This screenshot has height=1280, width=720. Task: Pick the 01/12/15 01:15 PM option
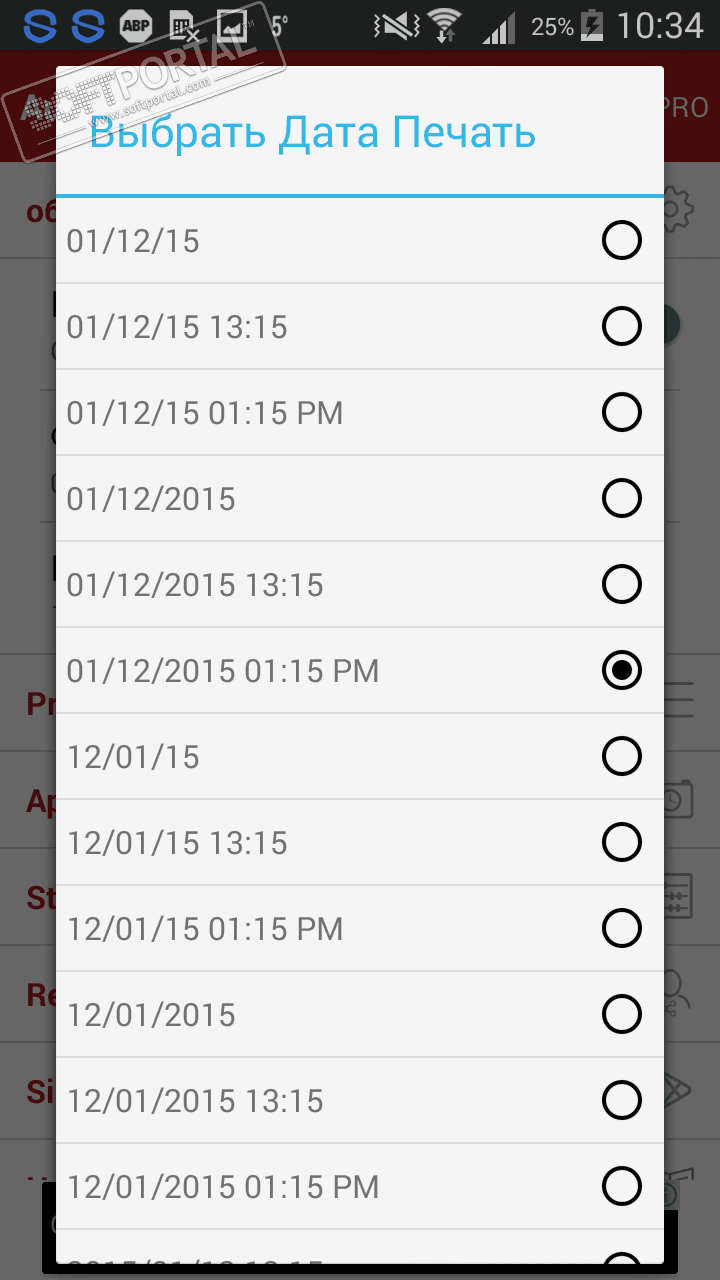click(x=360, y=413)
